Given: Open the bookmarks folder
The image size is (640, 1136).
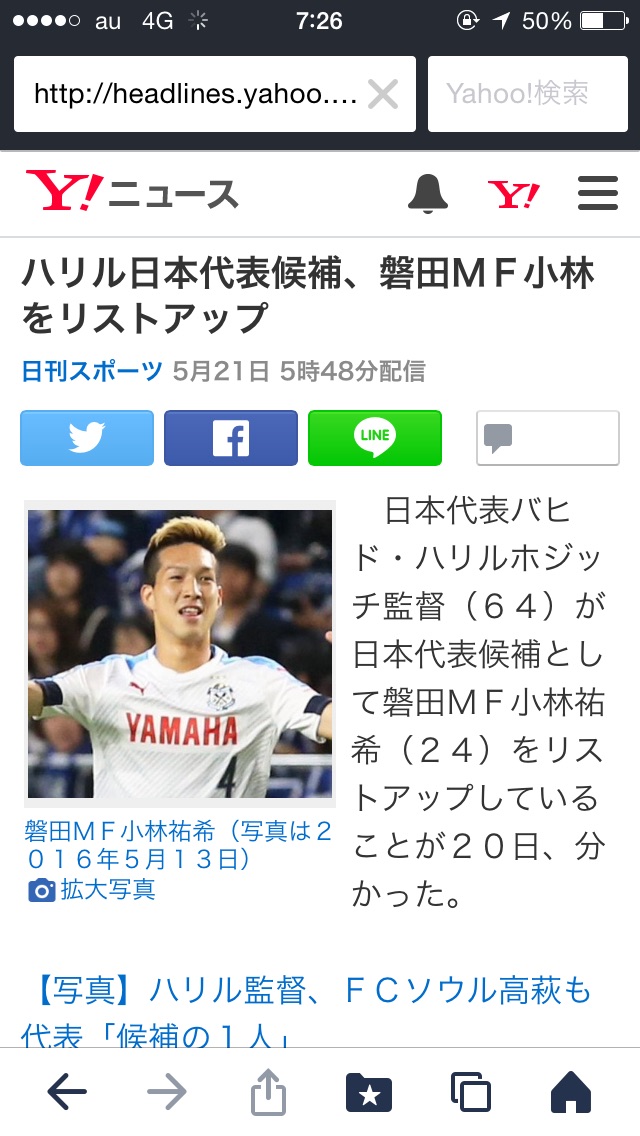Looking at the screenshot, I should (x=368, y=1093).
